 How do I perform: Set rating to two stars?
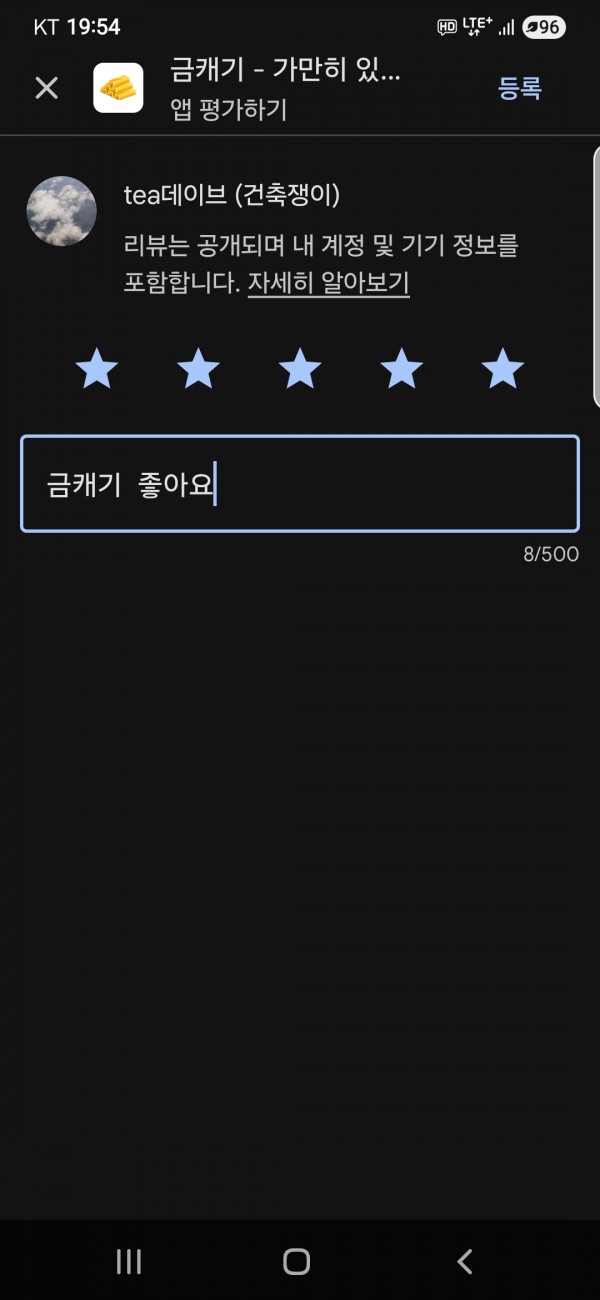tap(198, 369)
